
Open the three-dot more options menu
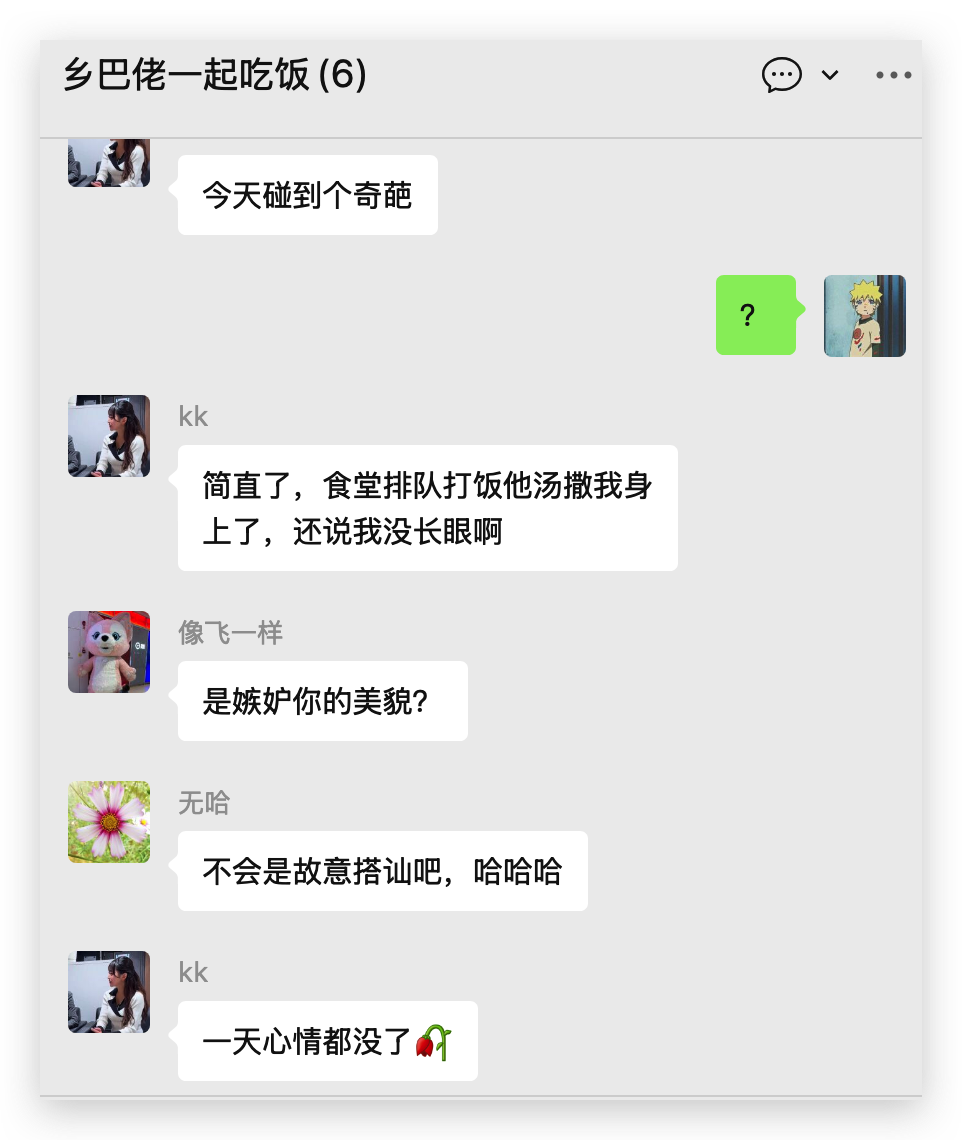pyautogui.click(x=893, y=75)
